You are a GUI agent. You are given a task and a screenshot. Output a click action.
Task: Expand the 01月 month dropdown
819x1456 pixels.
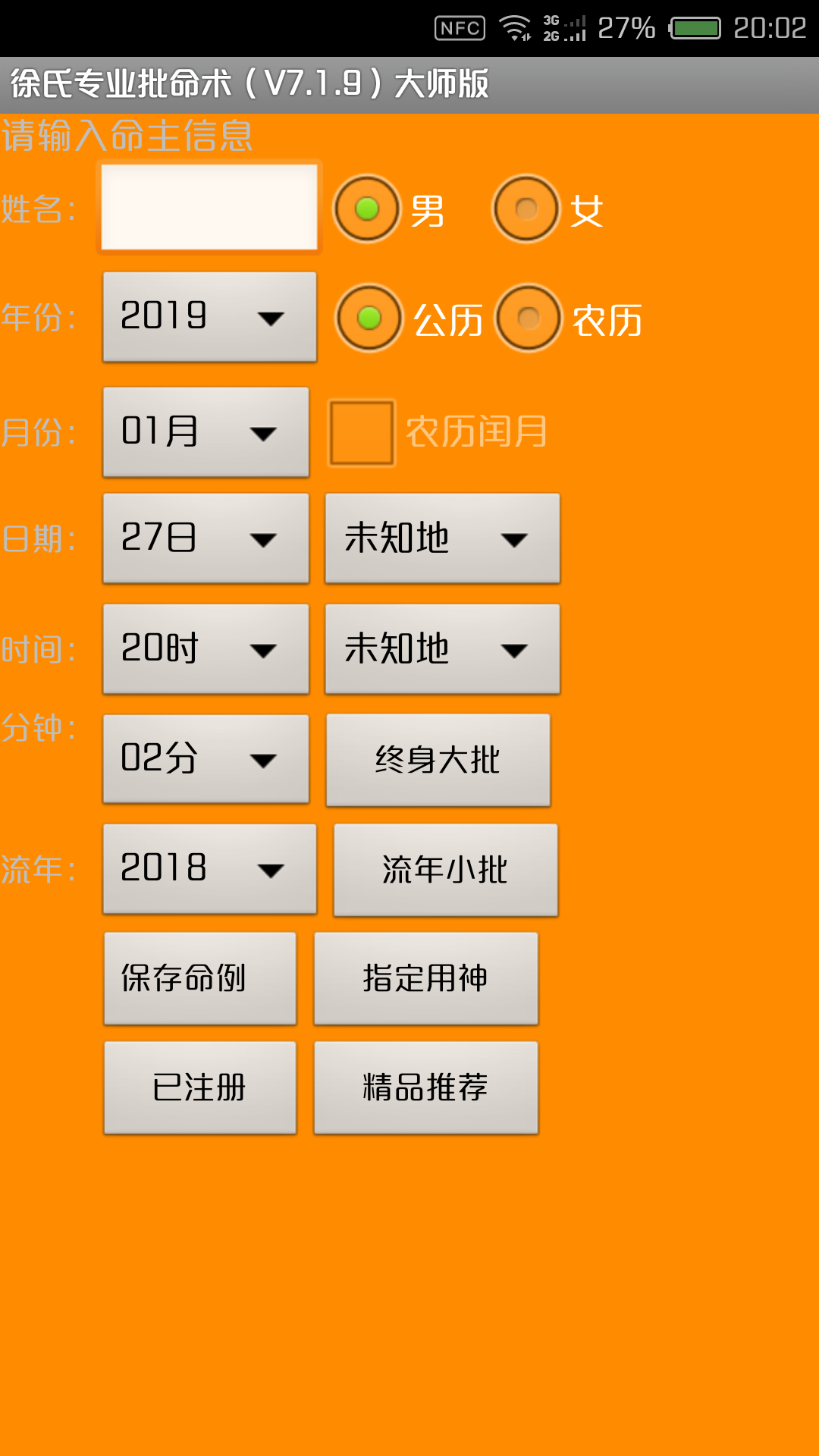click(x=206, y=431)
